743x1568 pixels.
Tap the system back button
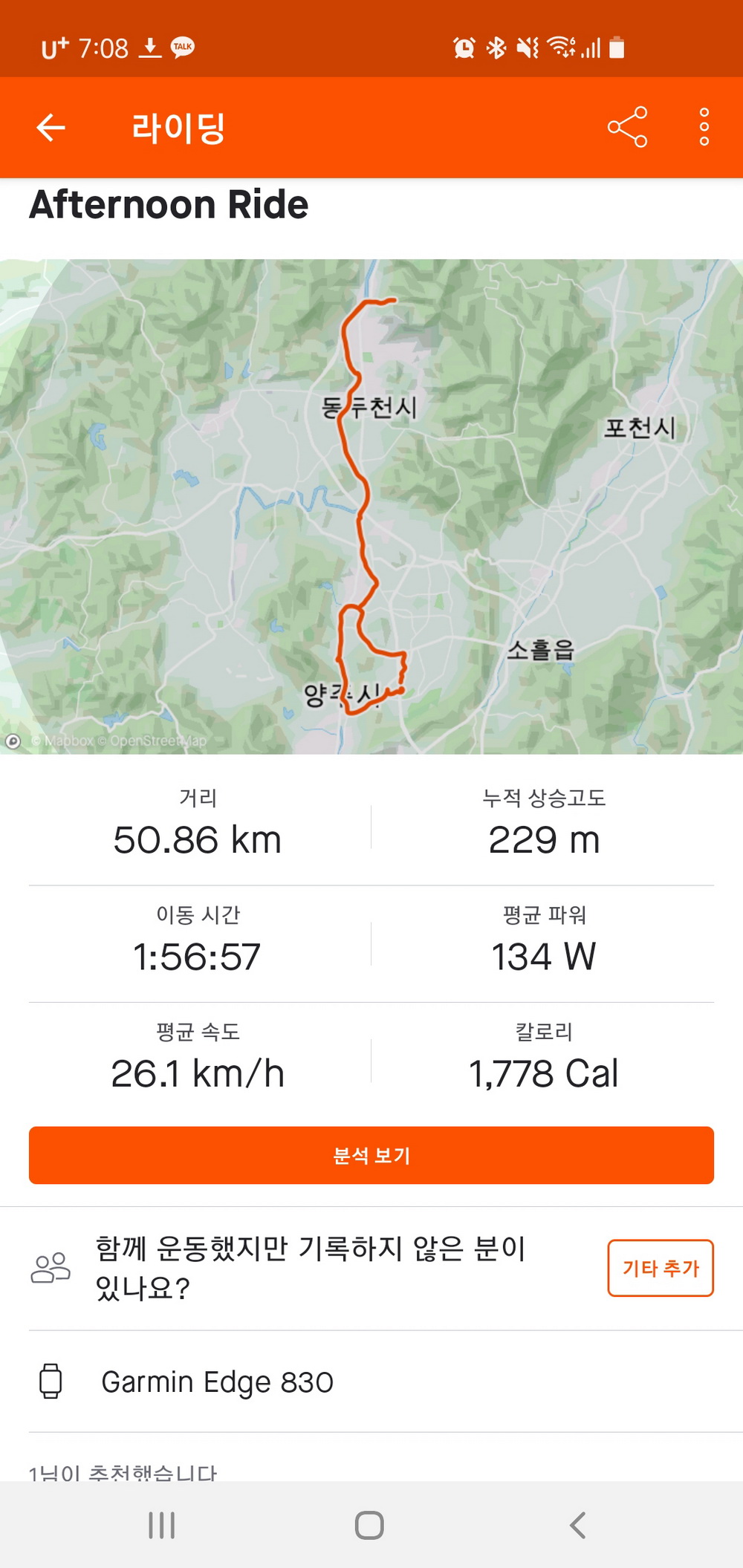coord(578,1525)
